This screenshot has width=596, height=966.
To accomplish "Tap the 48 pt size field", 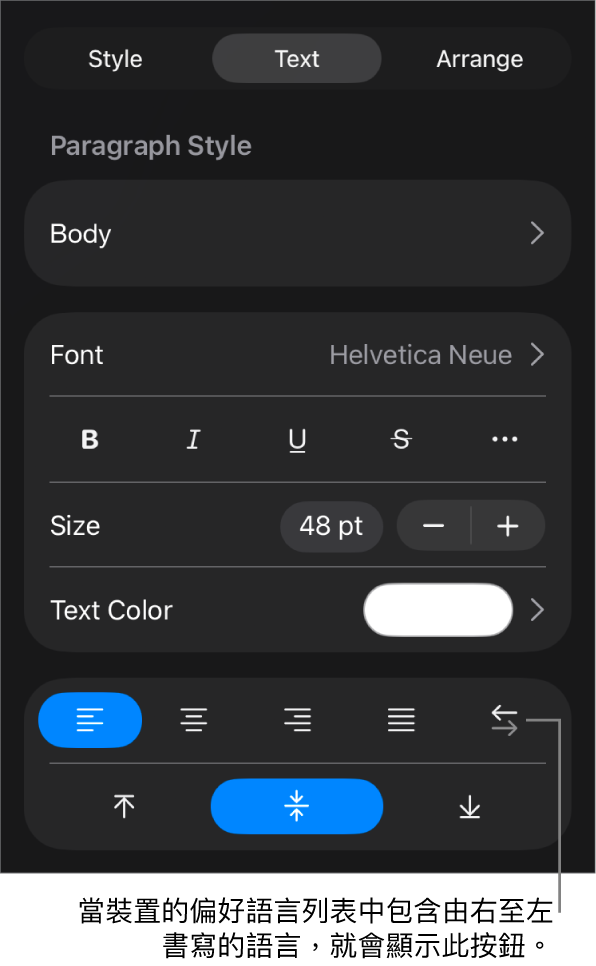I will tap(332, 526).
